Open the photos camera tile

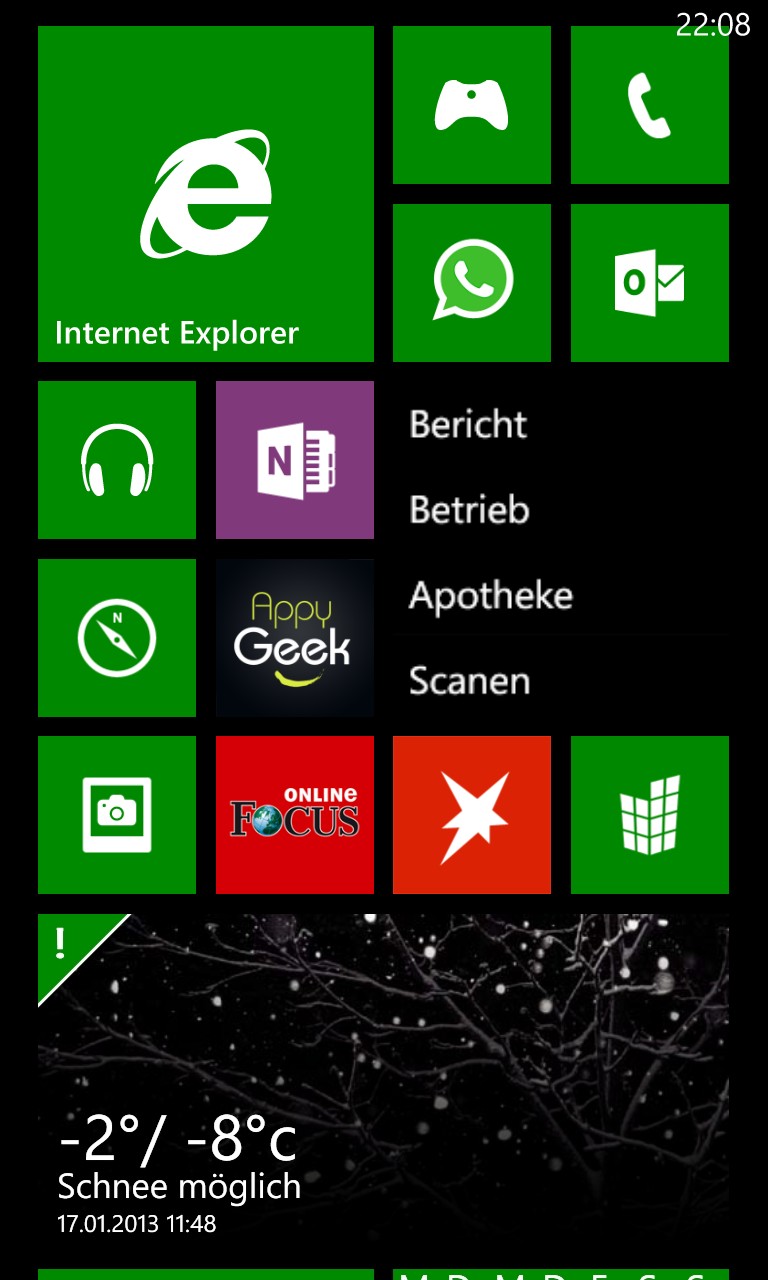[117, 815]
